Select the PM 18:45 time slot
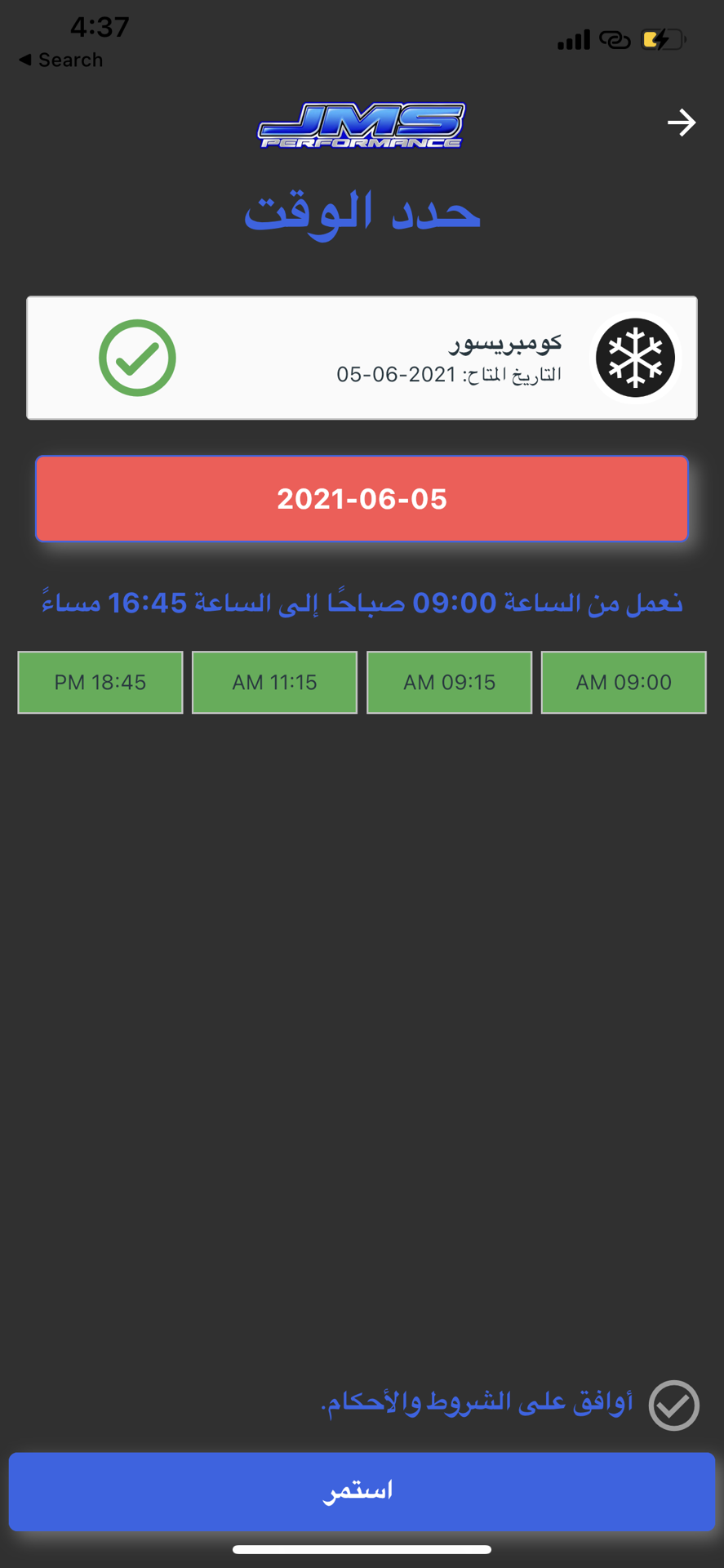Viewport: 724px width, 1568px height. tap(100, 683)
